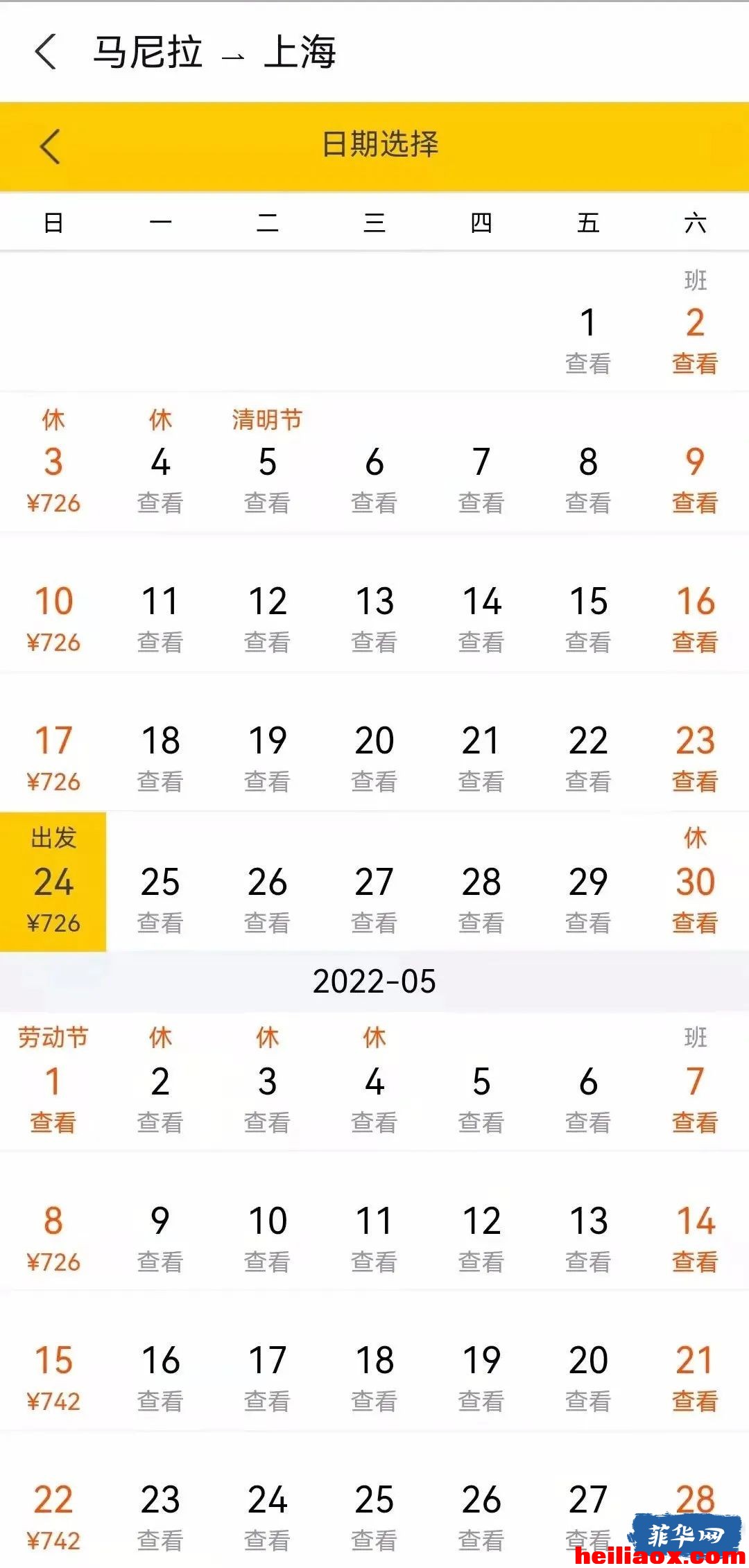The height and width of the screenshot is (1568, 749).
Task: Check fares for April 30
Action: 695,882
